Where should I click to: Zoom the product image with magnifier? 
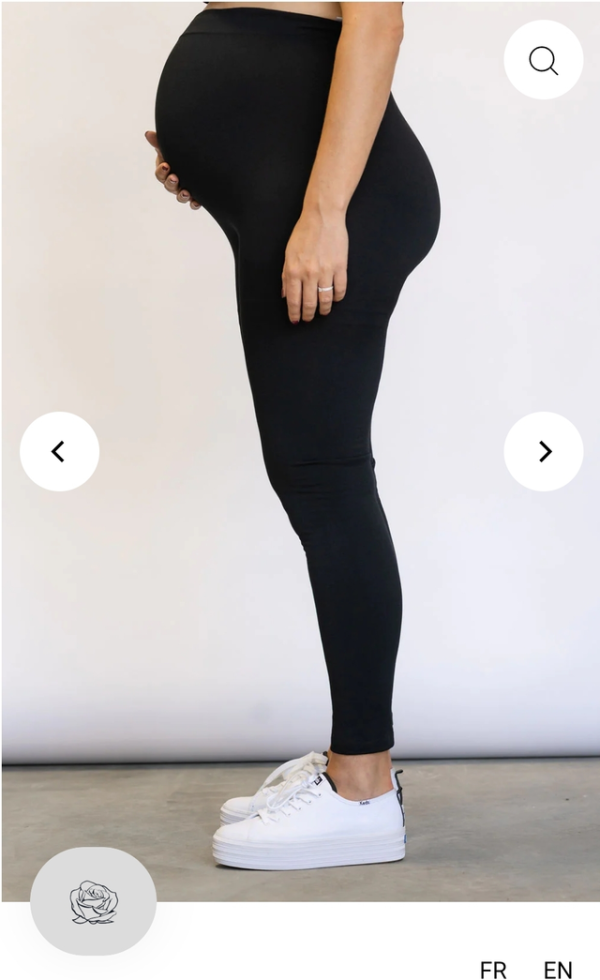coord(543,60)
